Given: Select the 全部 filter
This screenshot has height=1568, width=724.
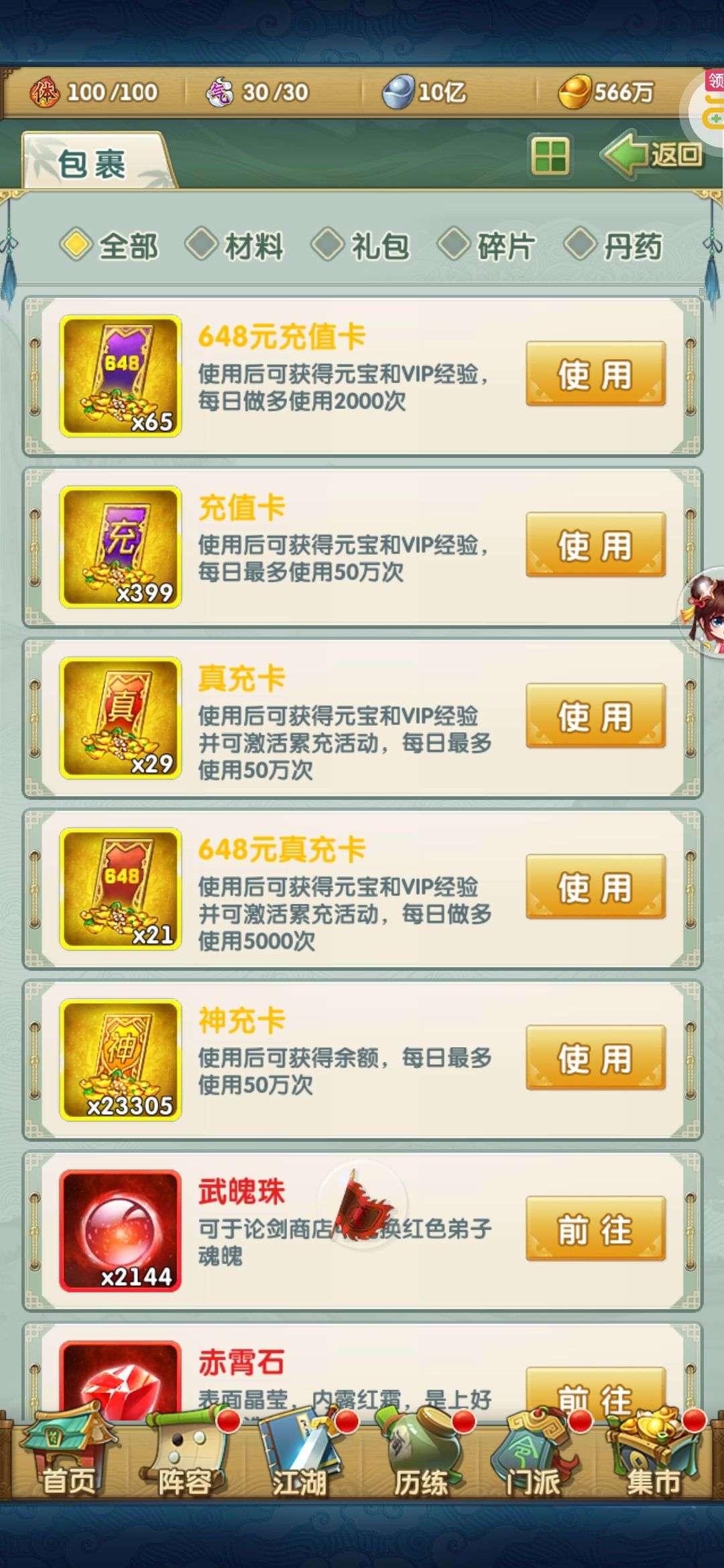Looking at the screenshot, I should 109,246.
